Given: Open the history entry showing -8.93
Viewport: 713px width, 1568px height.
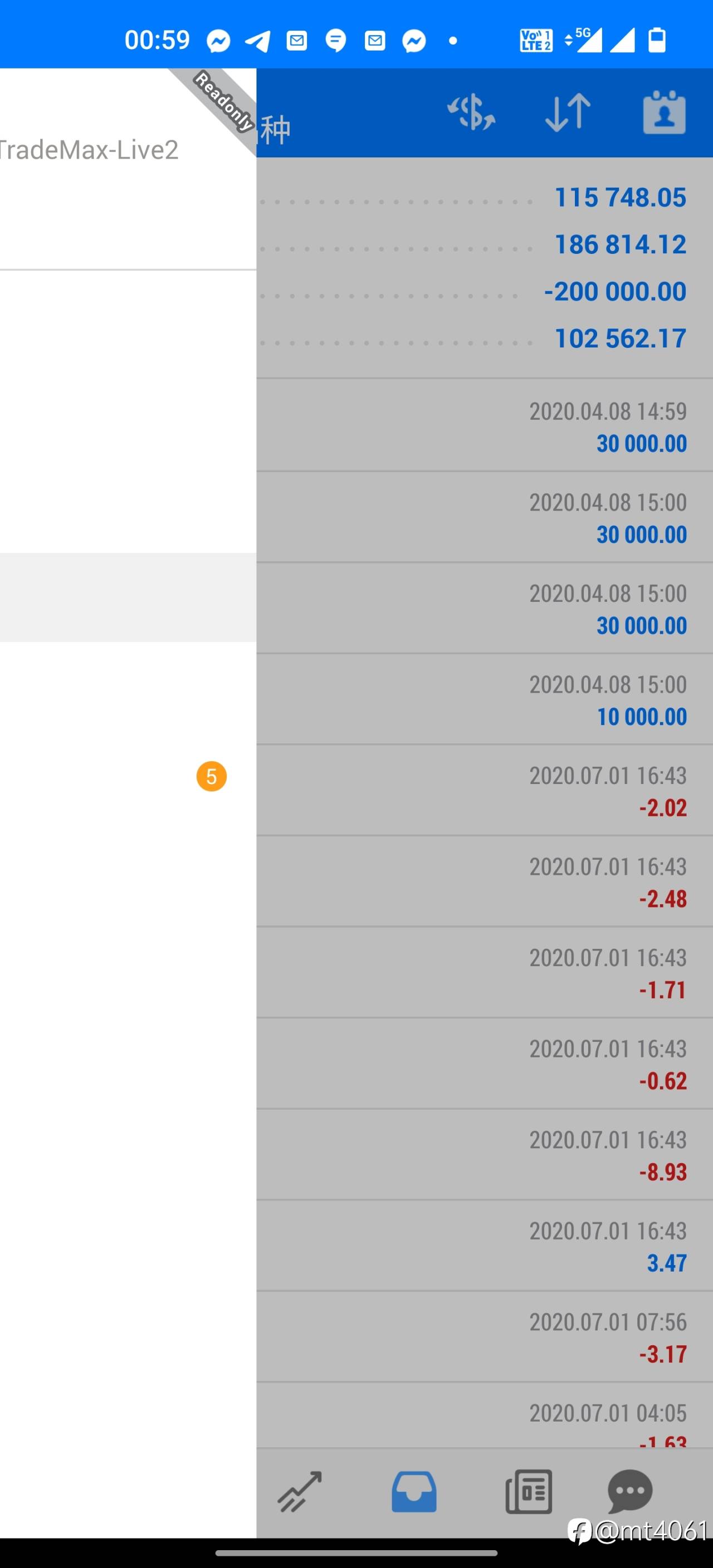Looking at the screenshot, I should point(485,1154).
